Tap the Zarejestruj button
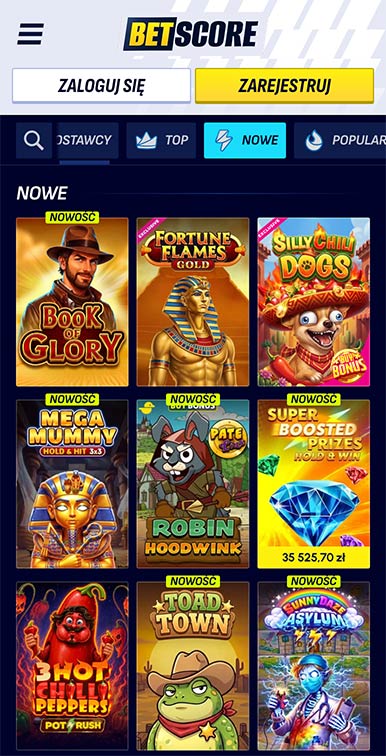The image size is (386, 756). pos(284,86)
